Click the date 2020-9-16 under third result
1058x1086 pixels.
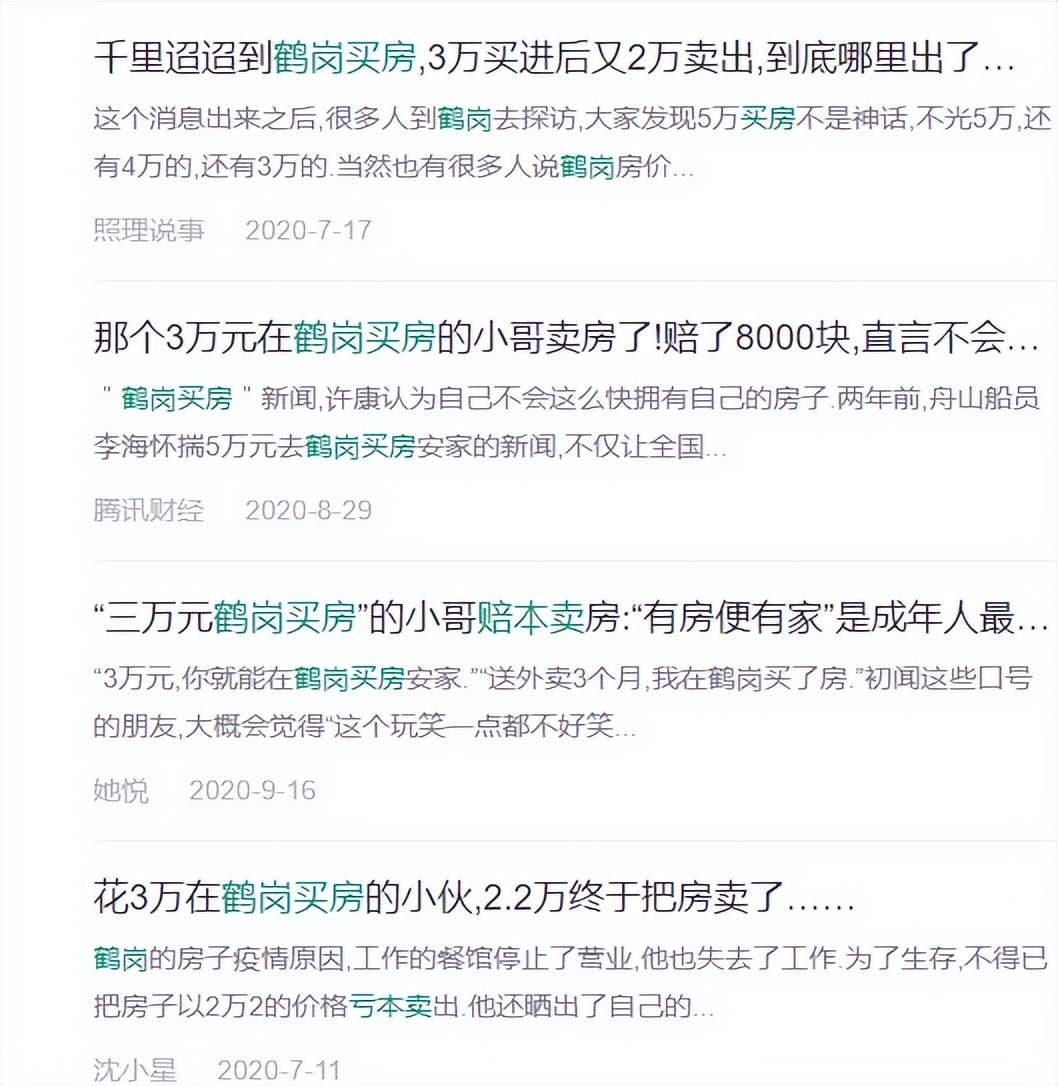[x=254, y=791]
